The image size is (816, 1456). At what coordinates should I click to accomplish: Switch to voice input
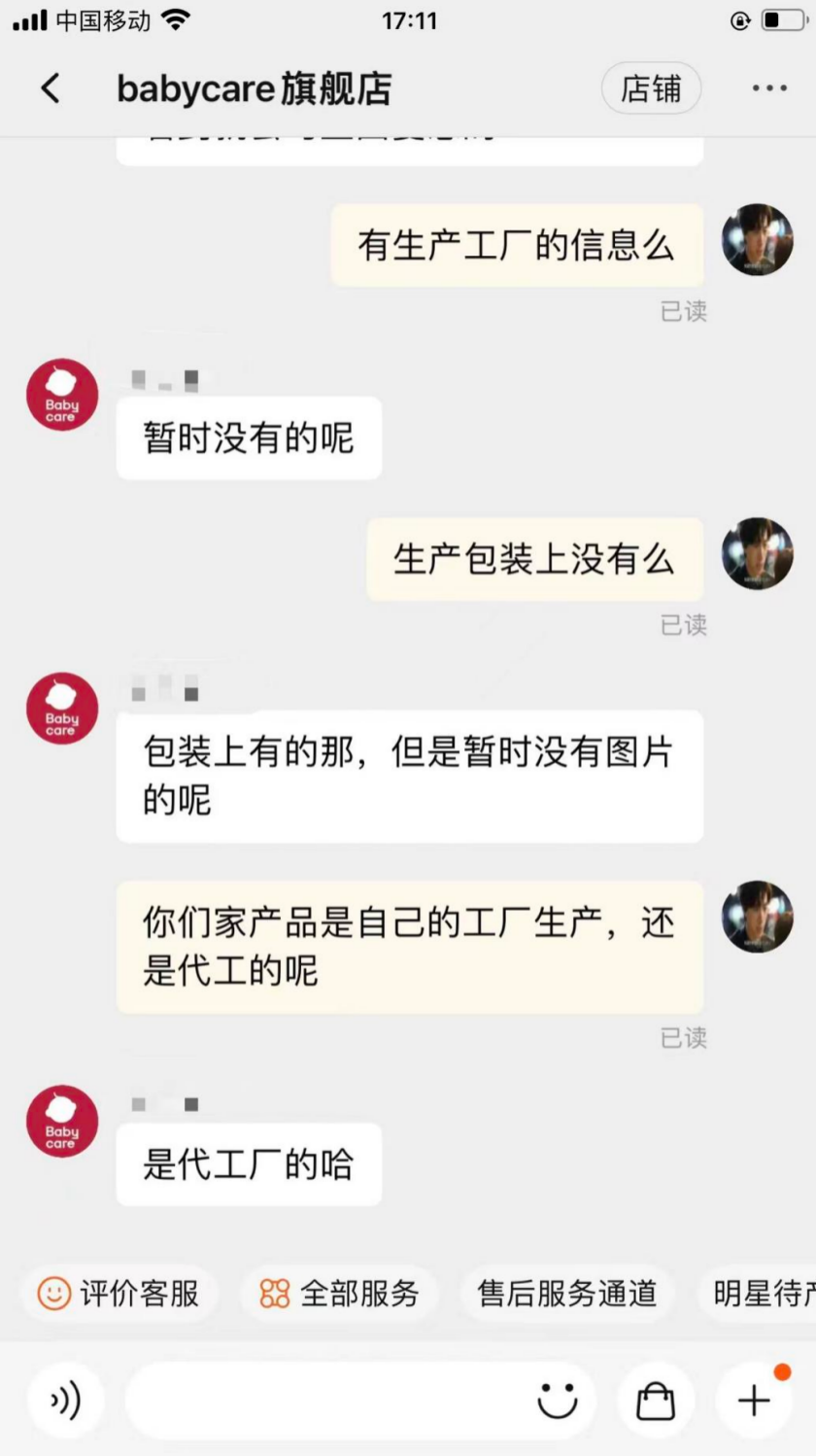pos(65,1400)
